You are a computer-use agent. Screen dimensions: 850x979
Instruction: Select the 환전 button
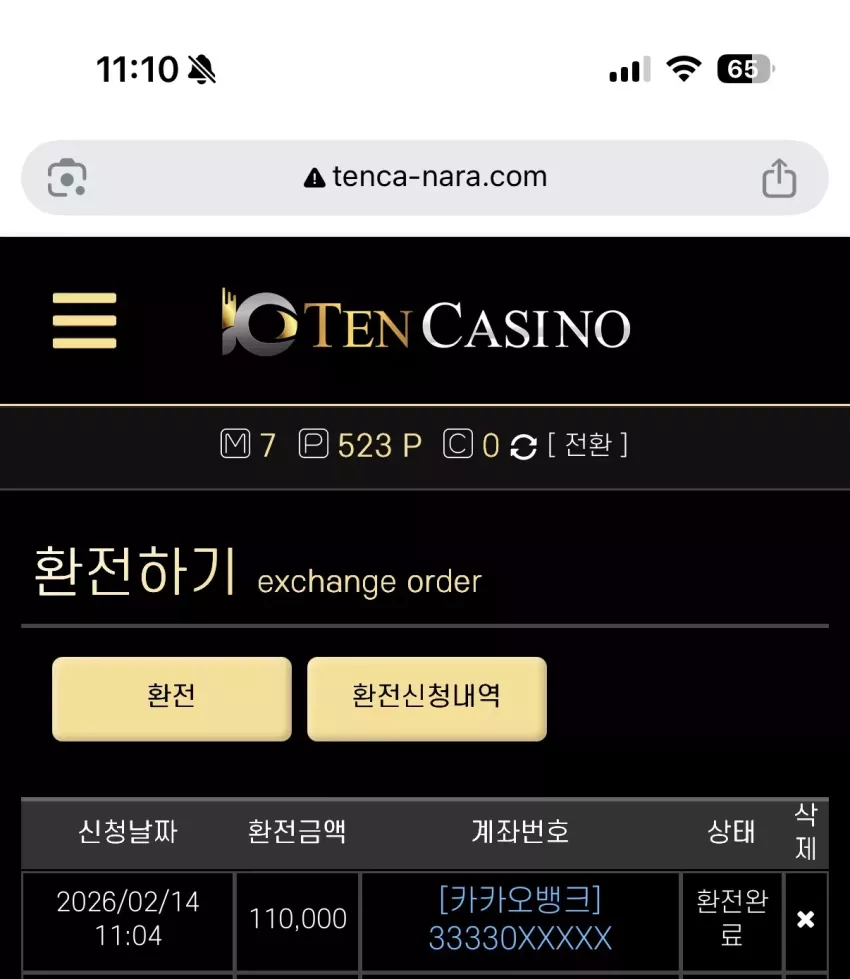pyautogui.click(x=172, y=699)
